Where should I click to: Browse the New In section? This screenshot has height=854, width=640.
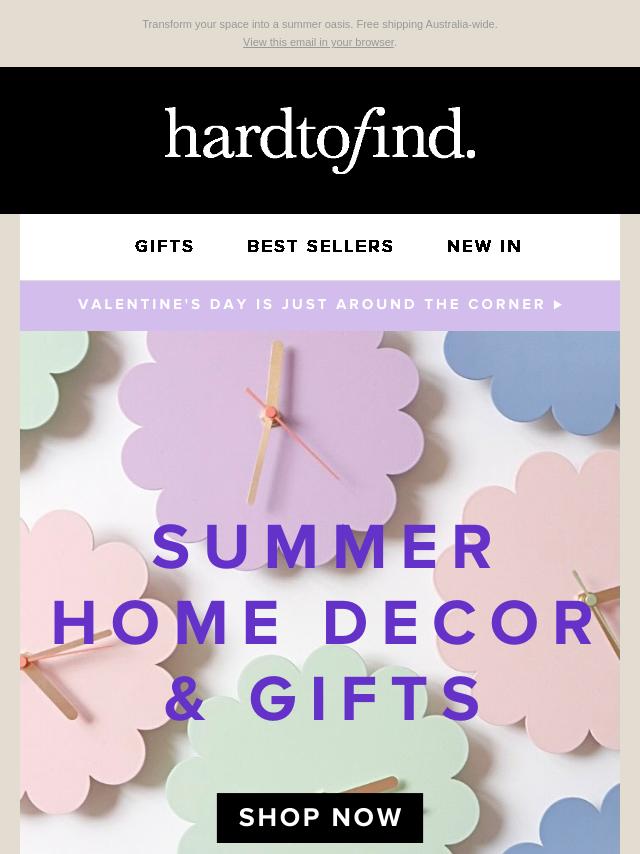(x=484, y=246)
